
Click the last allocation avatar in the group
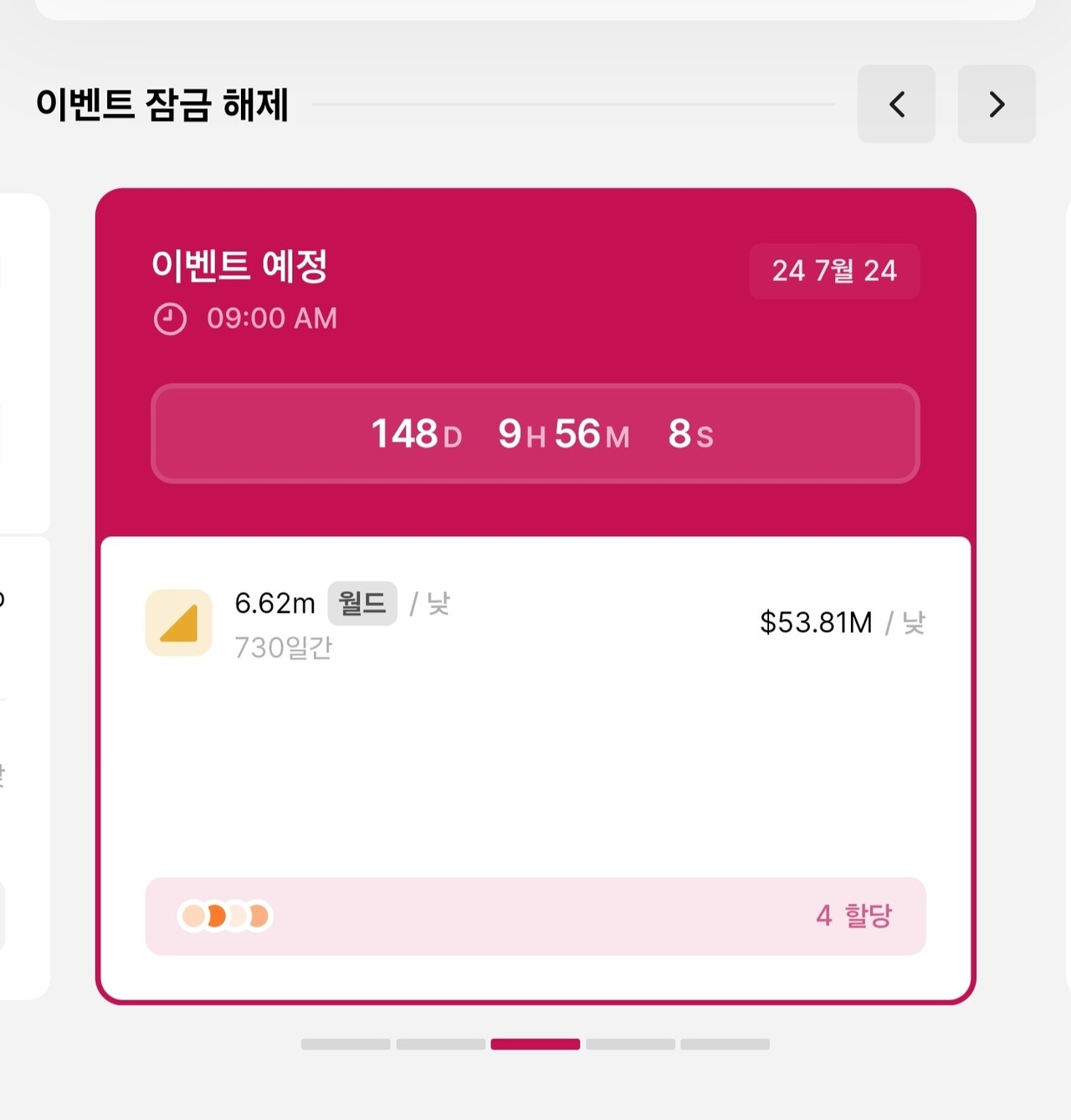[x=258, y=916]
